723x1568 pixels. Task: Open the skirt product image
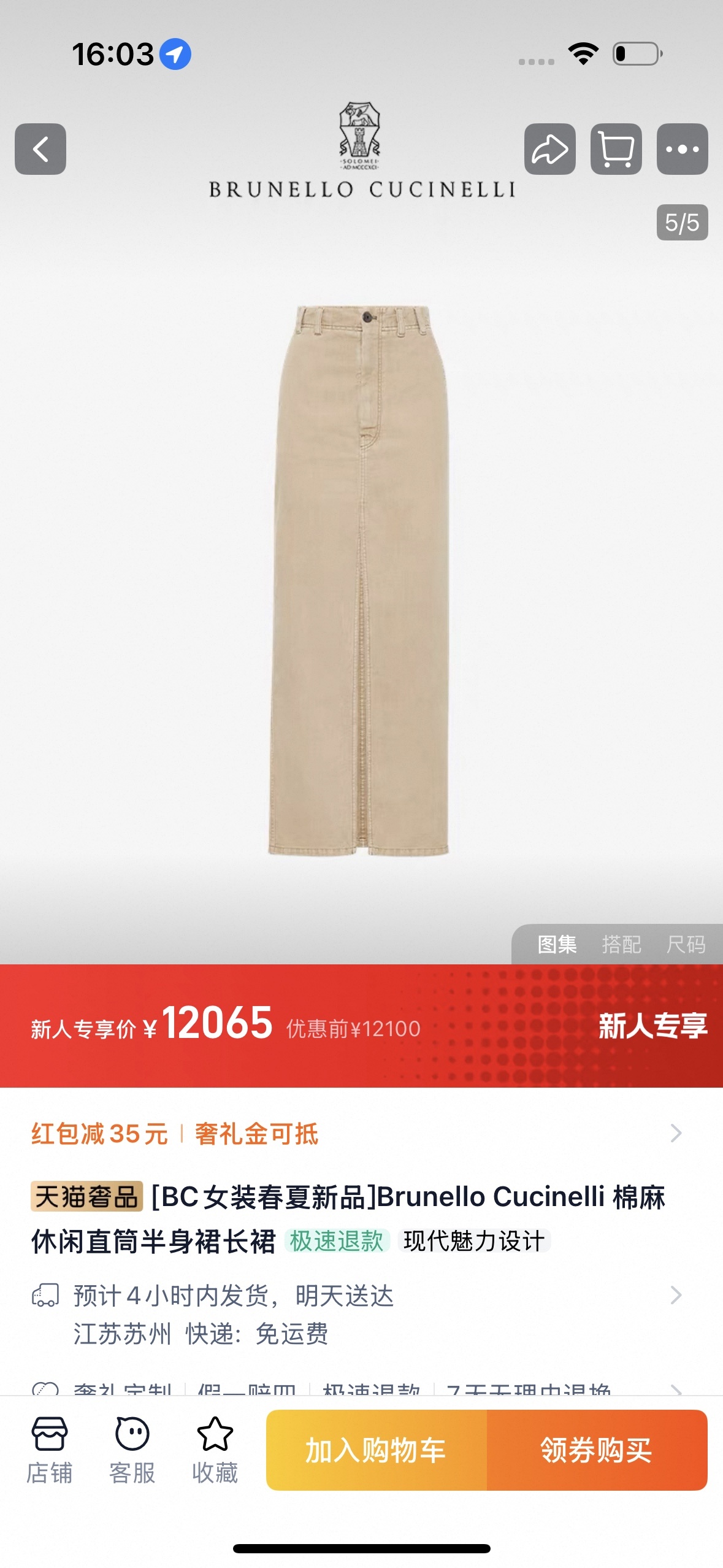(359, 580)
